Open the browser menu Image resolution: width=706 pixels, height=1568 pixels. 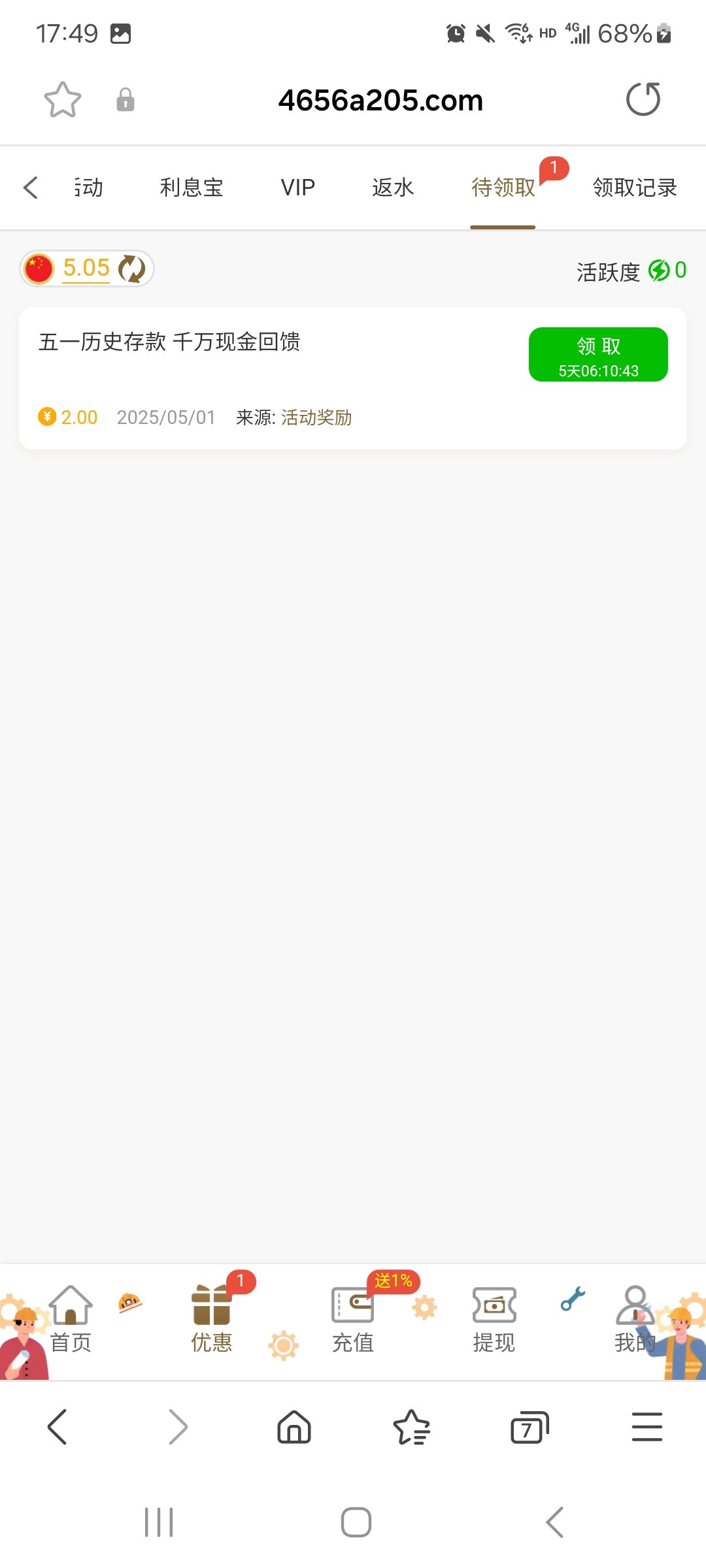tap(647, 1427)
